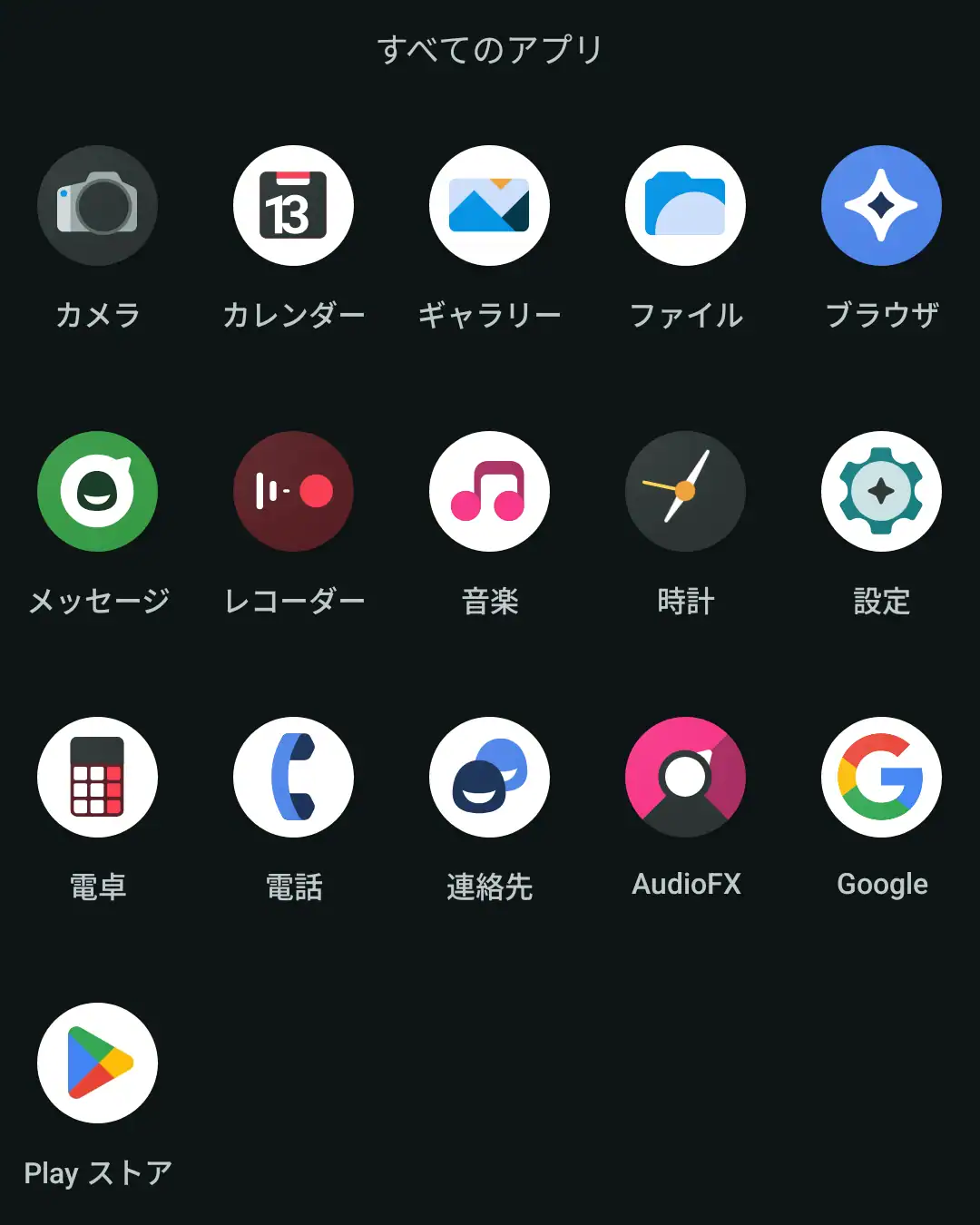Screen dimensions: 980x1225
Task: Open the Google app
Action: [881, 778]
